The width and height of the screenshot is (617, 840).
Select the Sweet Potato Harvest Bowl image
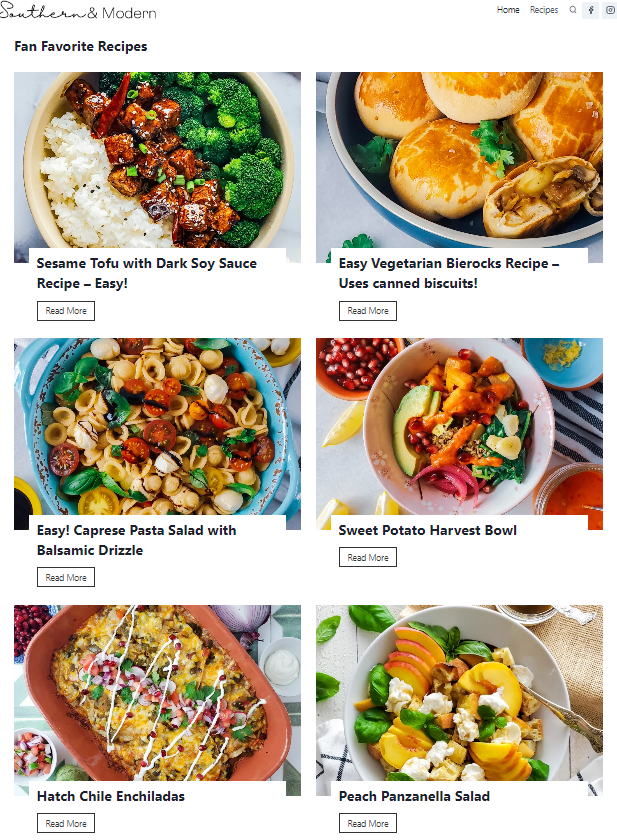pyautogui.click(x=459, y=427)
